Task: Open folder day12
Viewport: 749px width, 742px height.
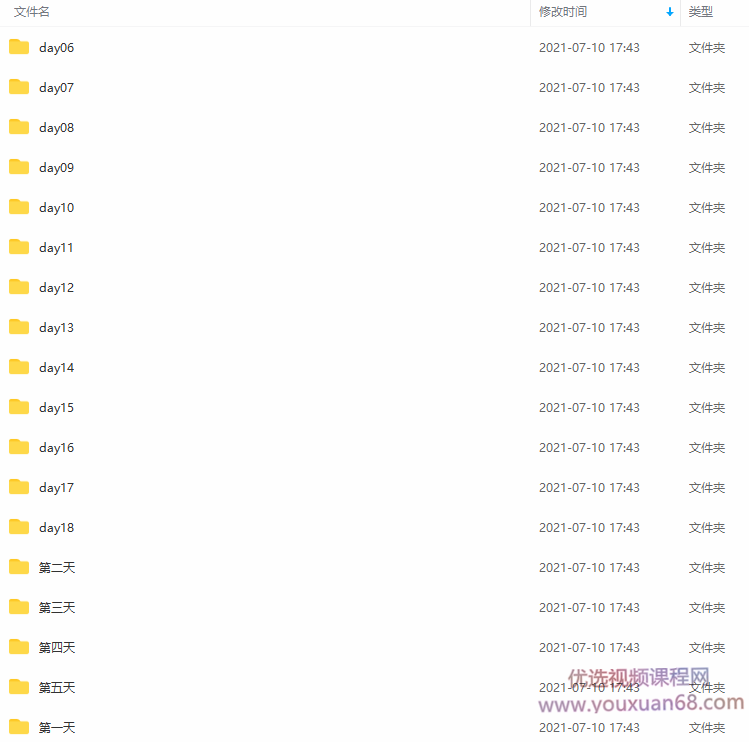Action: click(x=56, y=288)
